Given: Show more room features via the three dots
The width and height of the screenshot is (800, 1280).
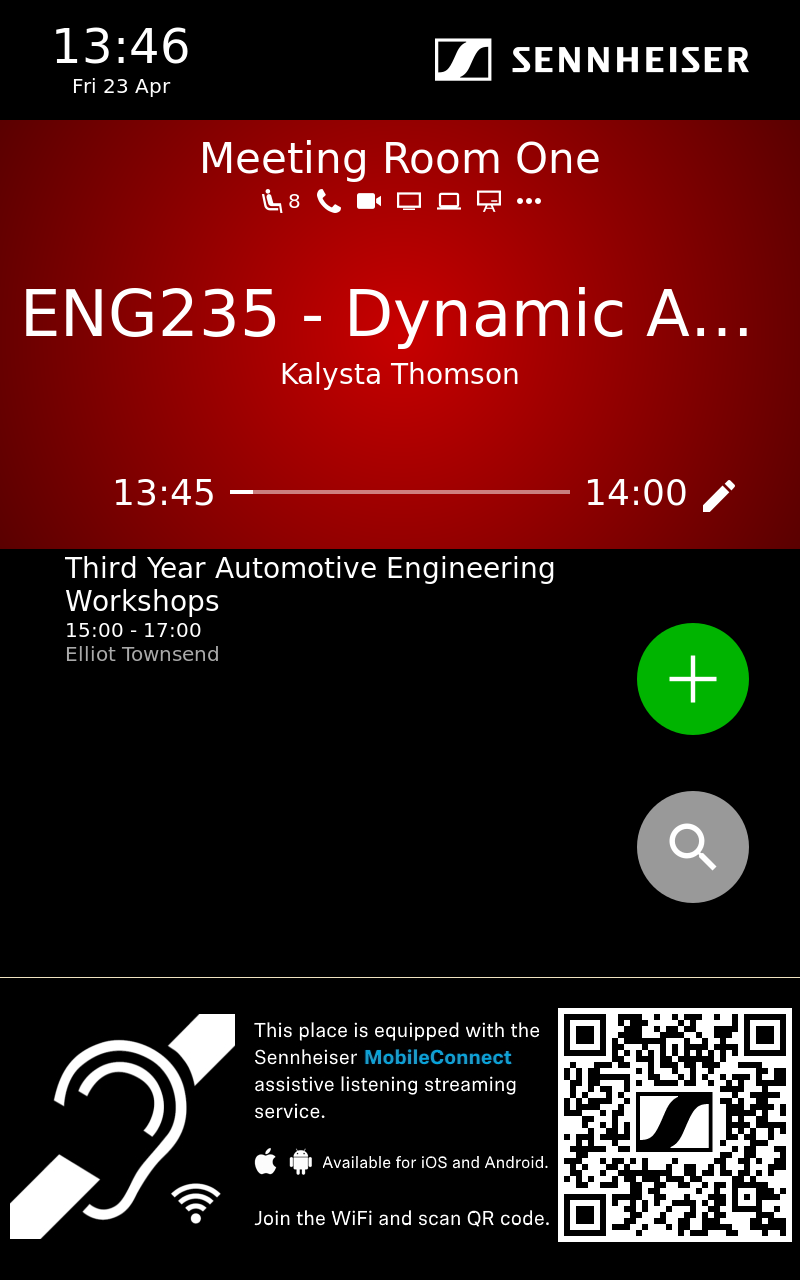Looking at the screenshot, I should click(x=529, y=201).
